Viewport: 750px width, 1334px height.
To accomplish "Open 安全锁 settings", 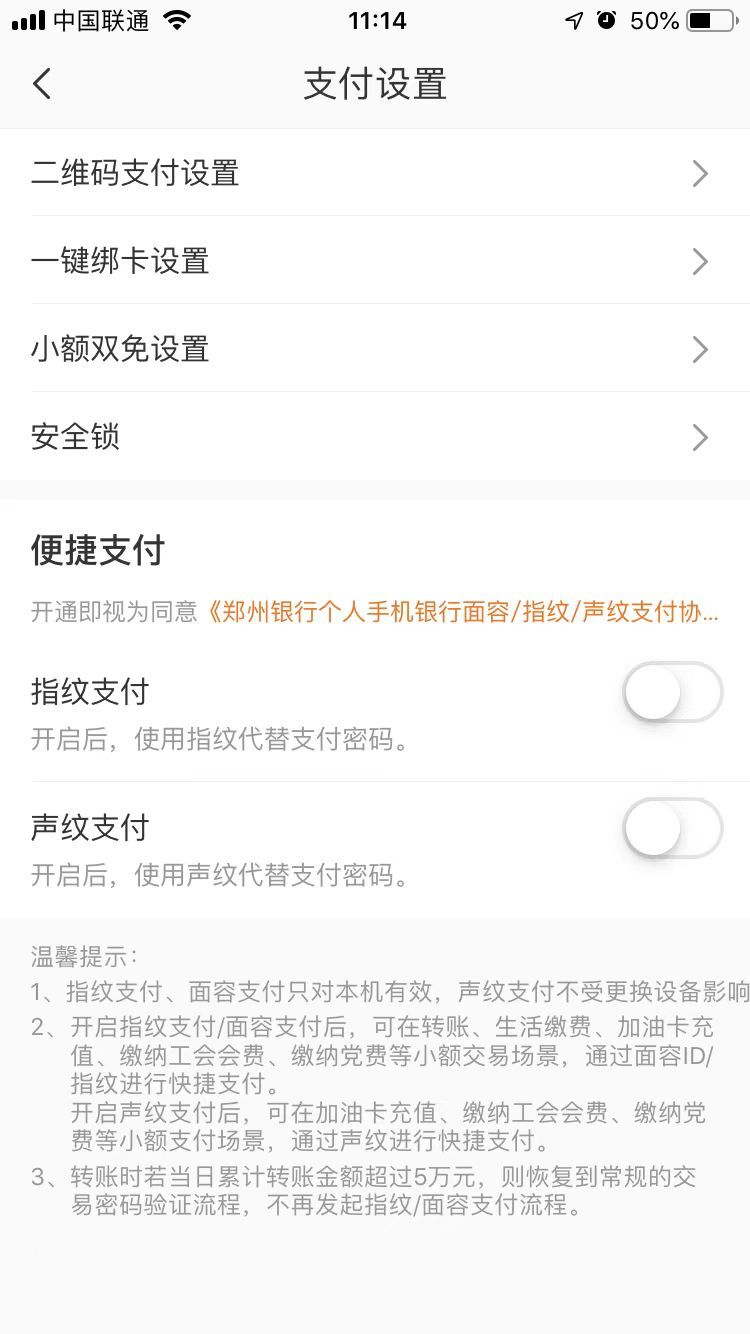I will tap(375, 437).
